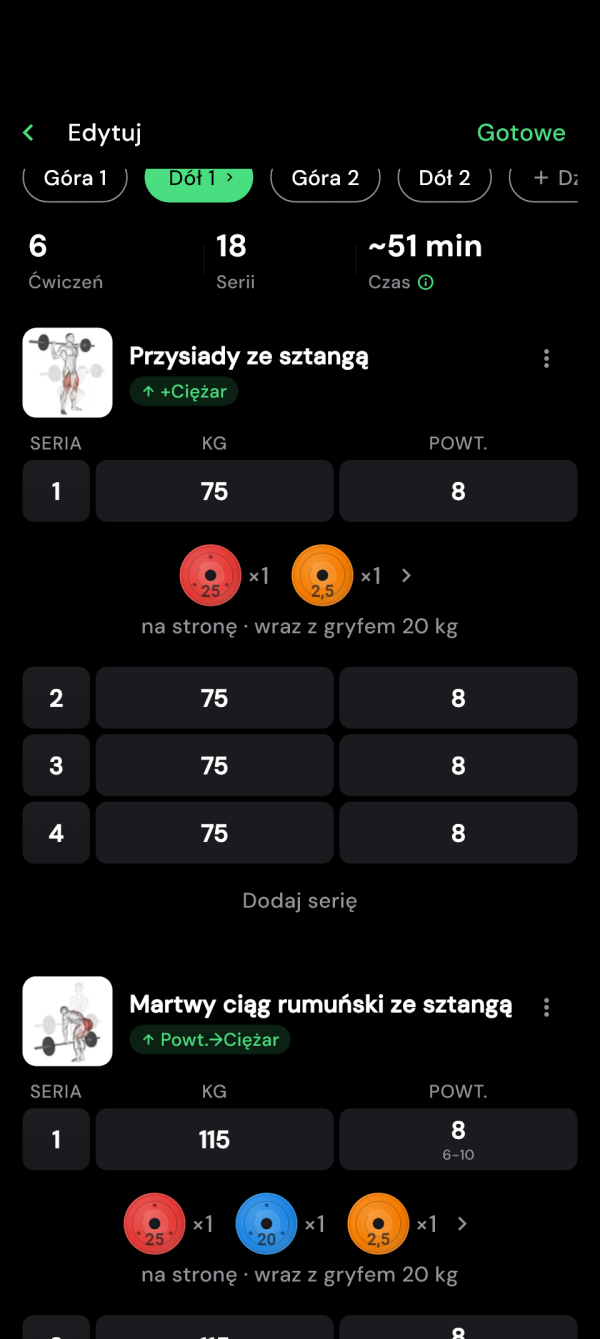
Task: Expand the deadlift plate breakdown chevron
Action: (x=462, y=1224)
